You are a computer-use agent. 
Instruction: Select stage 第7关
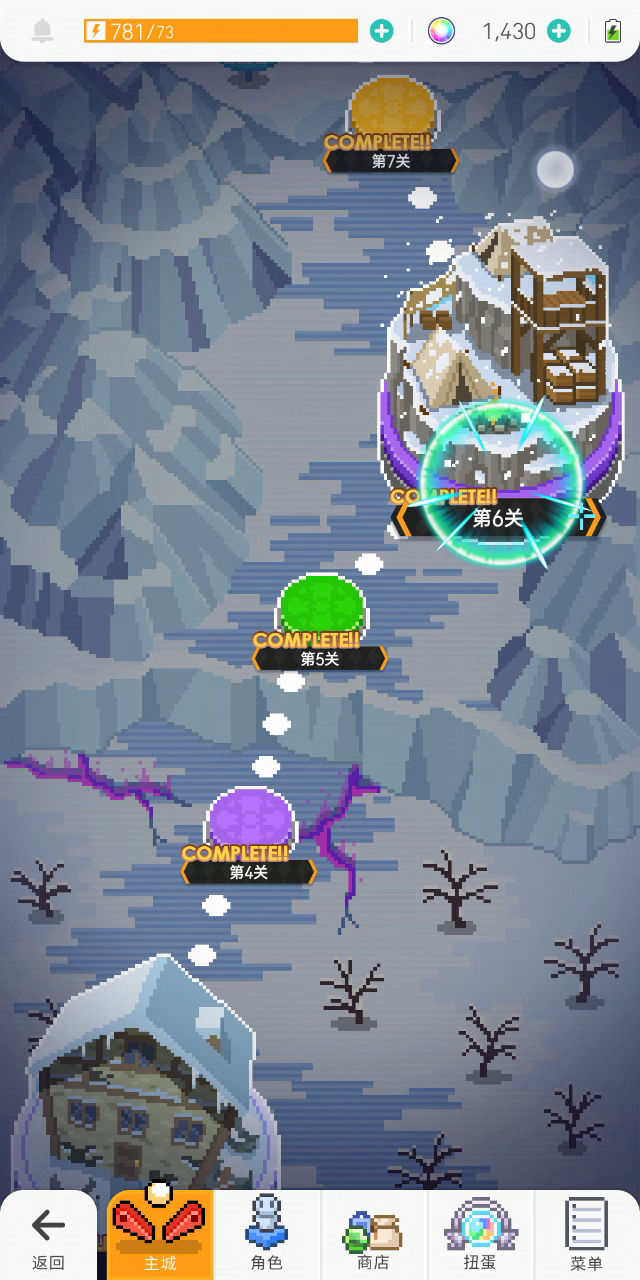pos(391,125)
